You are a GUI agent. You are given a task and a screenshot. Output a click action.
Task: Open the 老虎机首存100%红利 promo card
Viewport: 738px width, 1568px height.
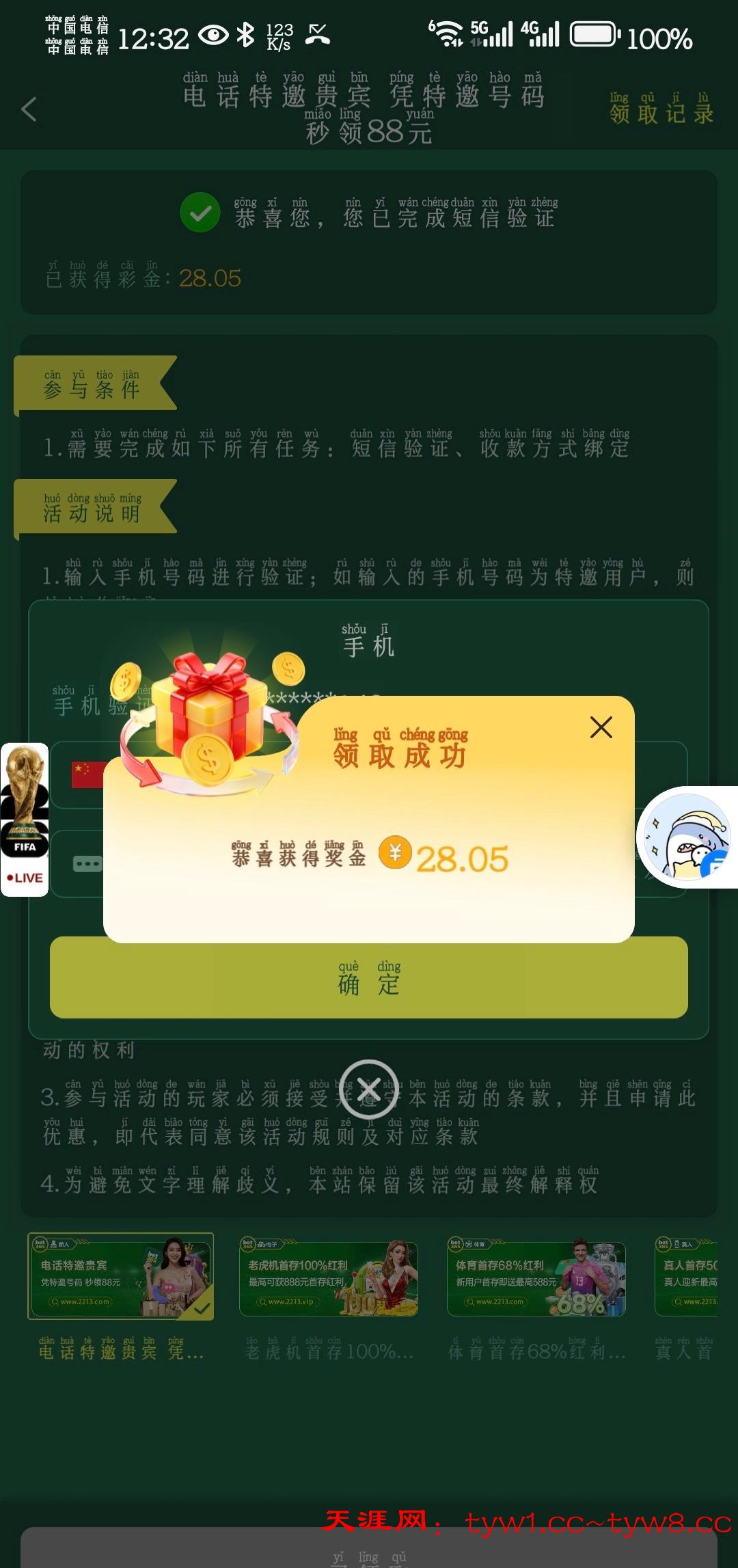pyautogui.click(x=328, y=1277)
